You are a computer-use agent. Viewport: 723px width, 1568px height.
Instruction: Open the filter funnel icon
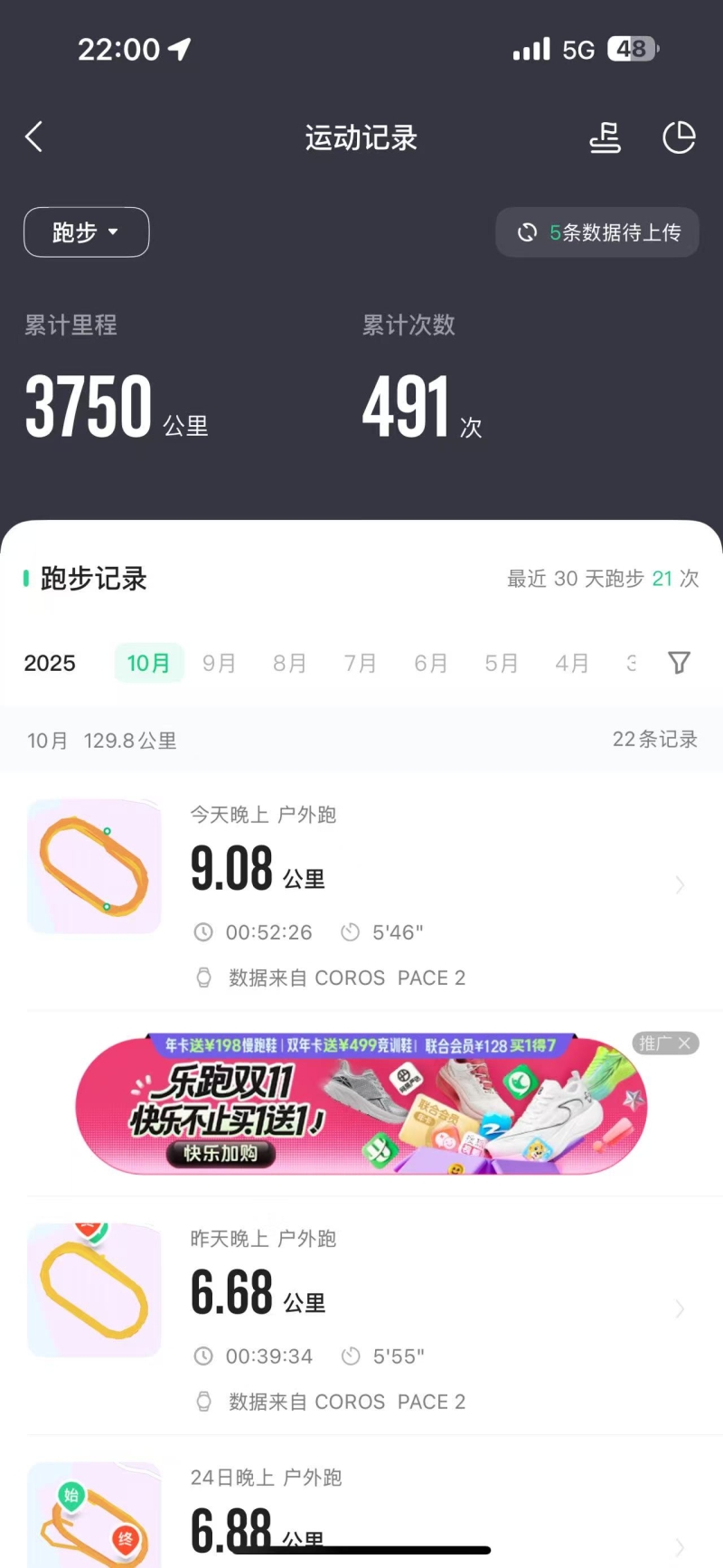(679, 663)
